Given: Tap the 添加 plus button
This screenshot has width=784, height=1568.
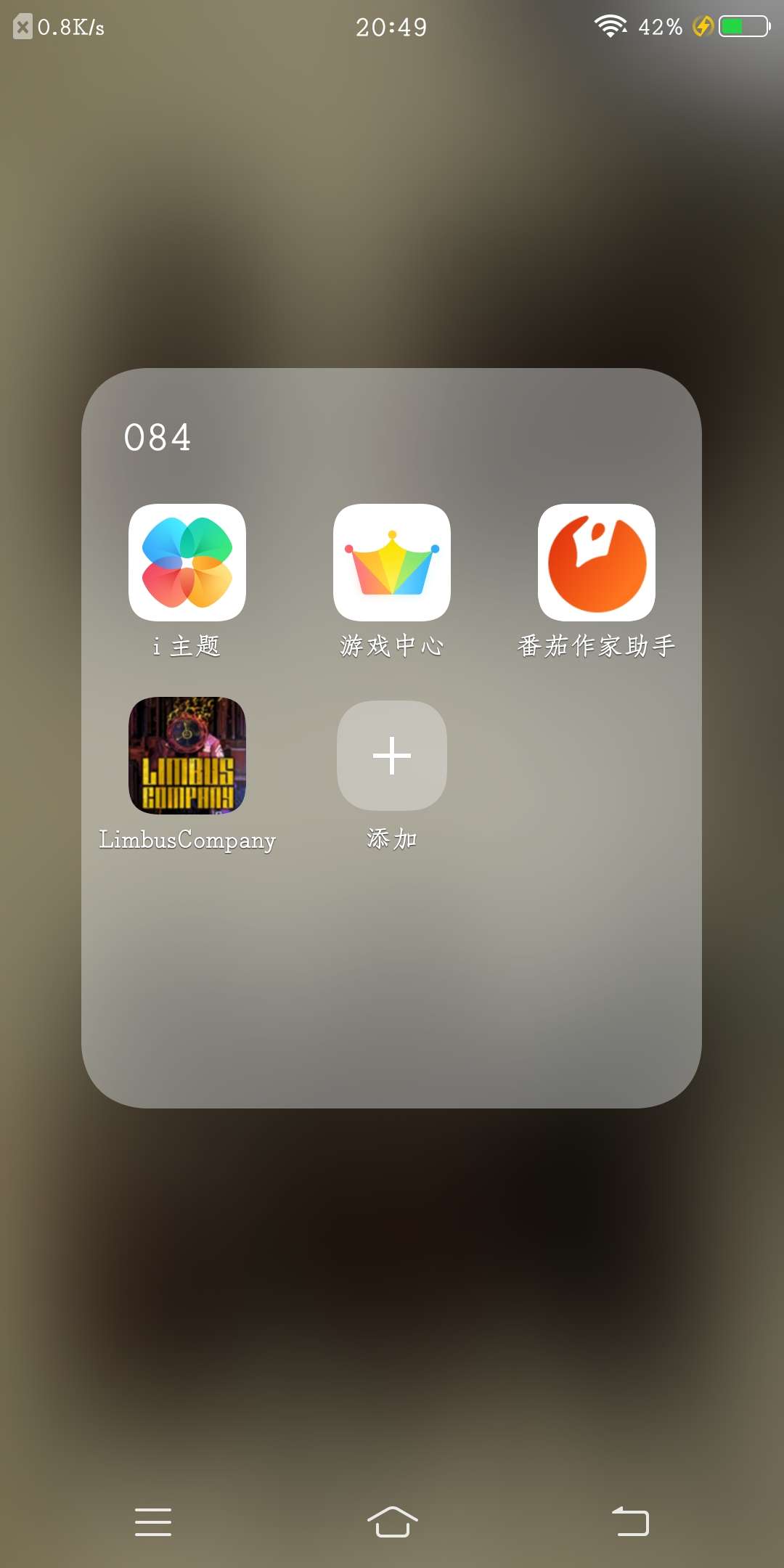Looking at the screenshot, I should pos(392,756).
